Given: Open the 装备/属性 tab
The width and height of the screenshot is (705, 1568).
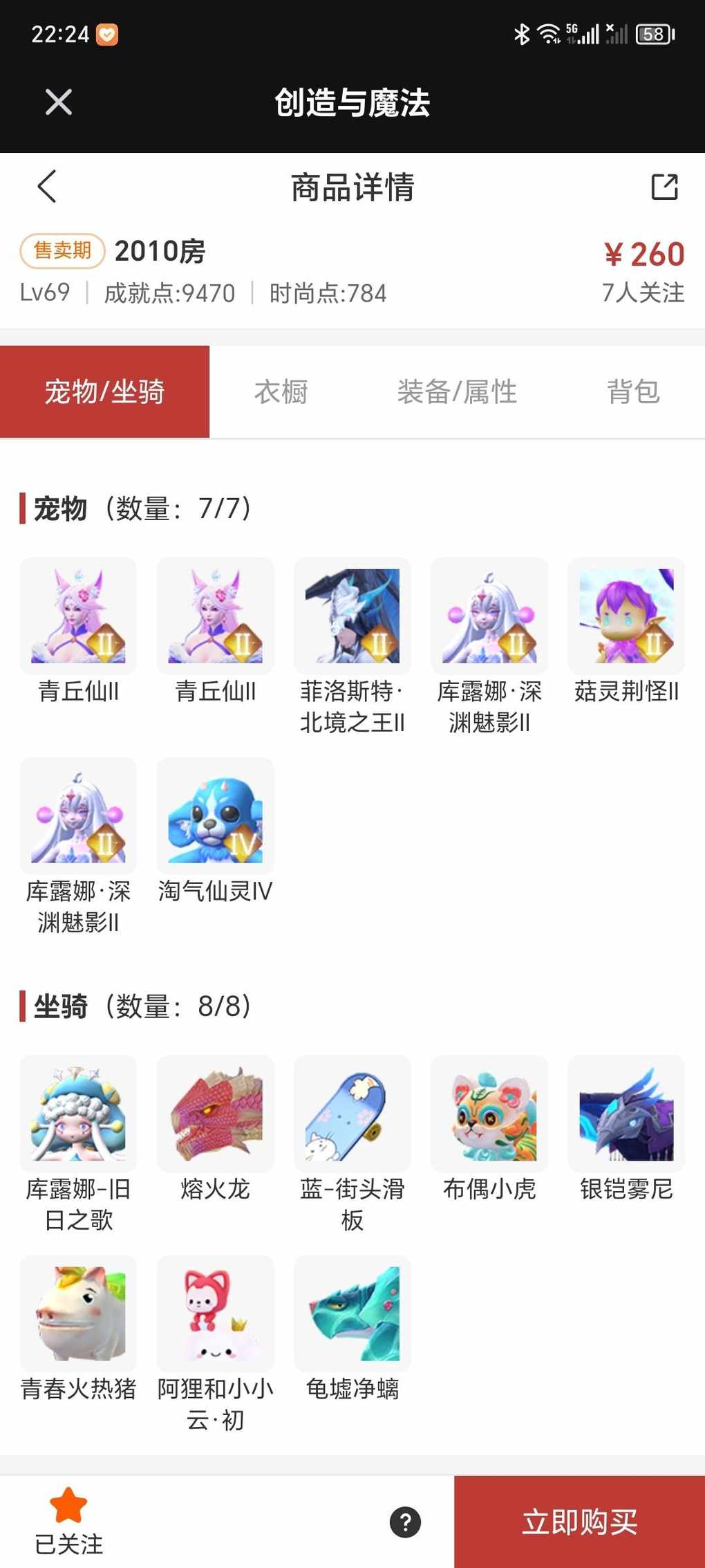Looking at the screenshot, I should click(457, 392).
